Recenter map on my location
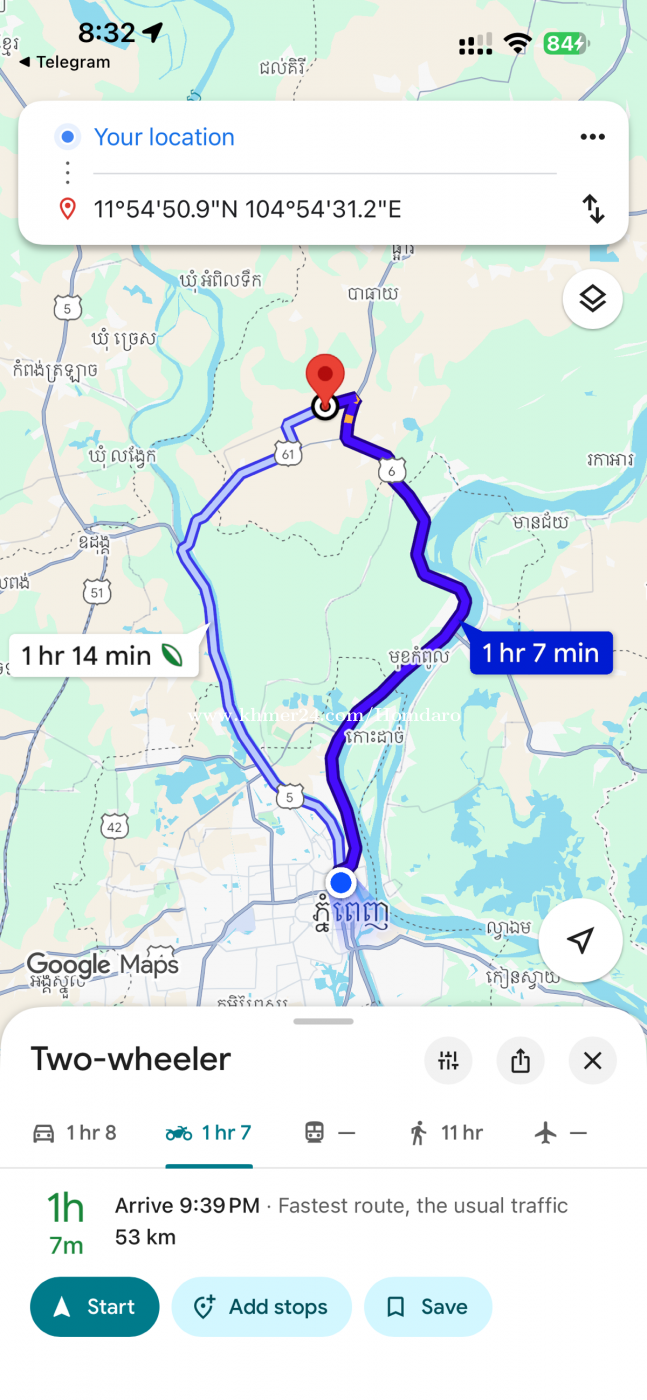This screenshot has height=1400, width=647. pyautogui.click(x=580, y=940)
